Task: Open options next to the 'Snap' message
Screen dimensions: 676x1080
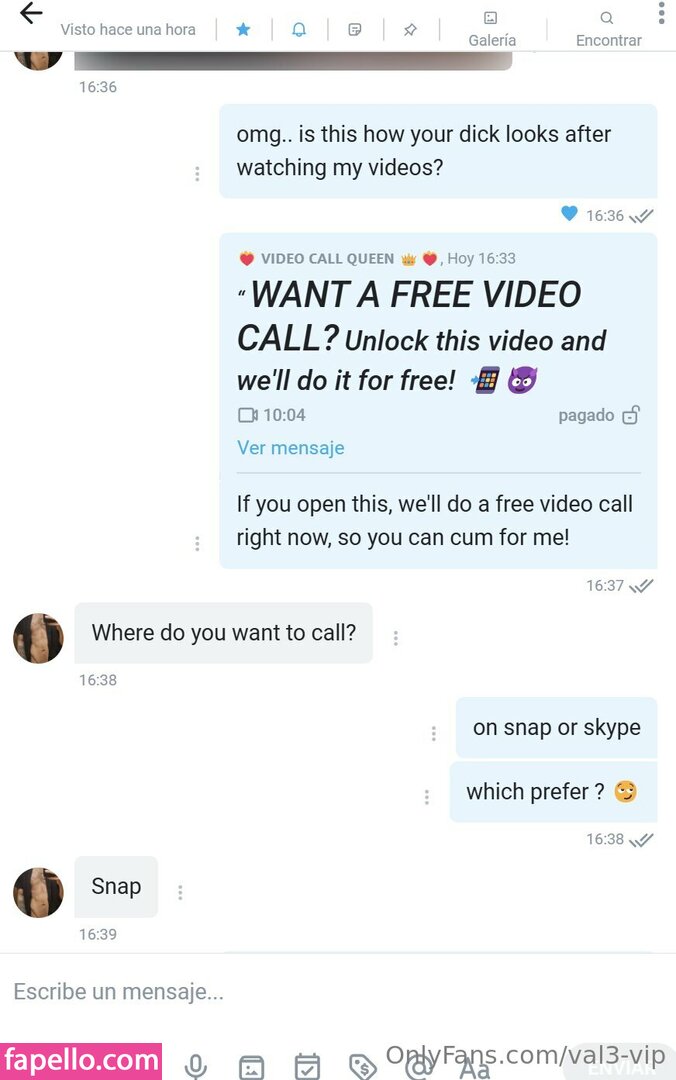Action: coord(180,891)
